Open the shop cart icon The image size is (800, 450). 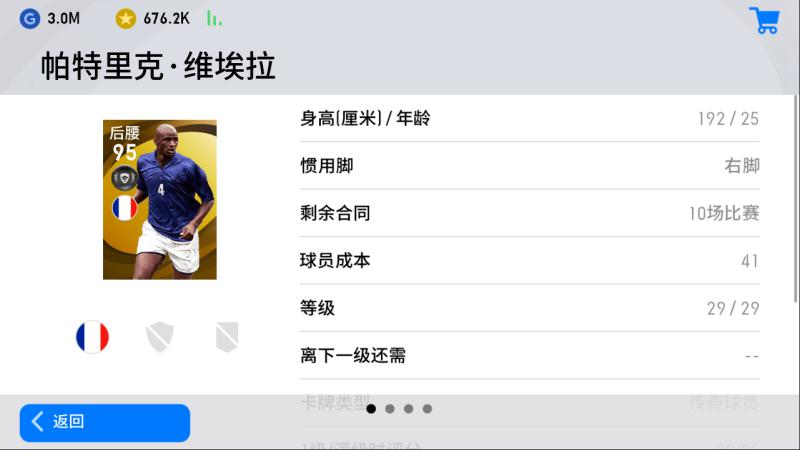click(x=765, y=21)
